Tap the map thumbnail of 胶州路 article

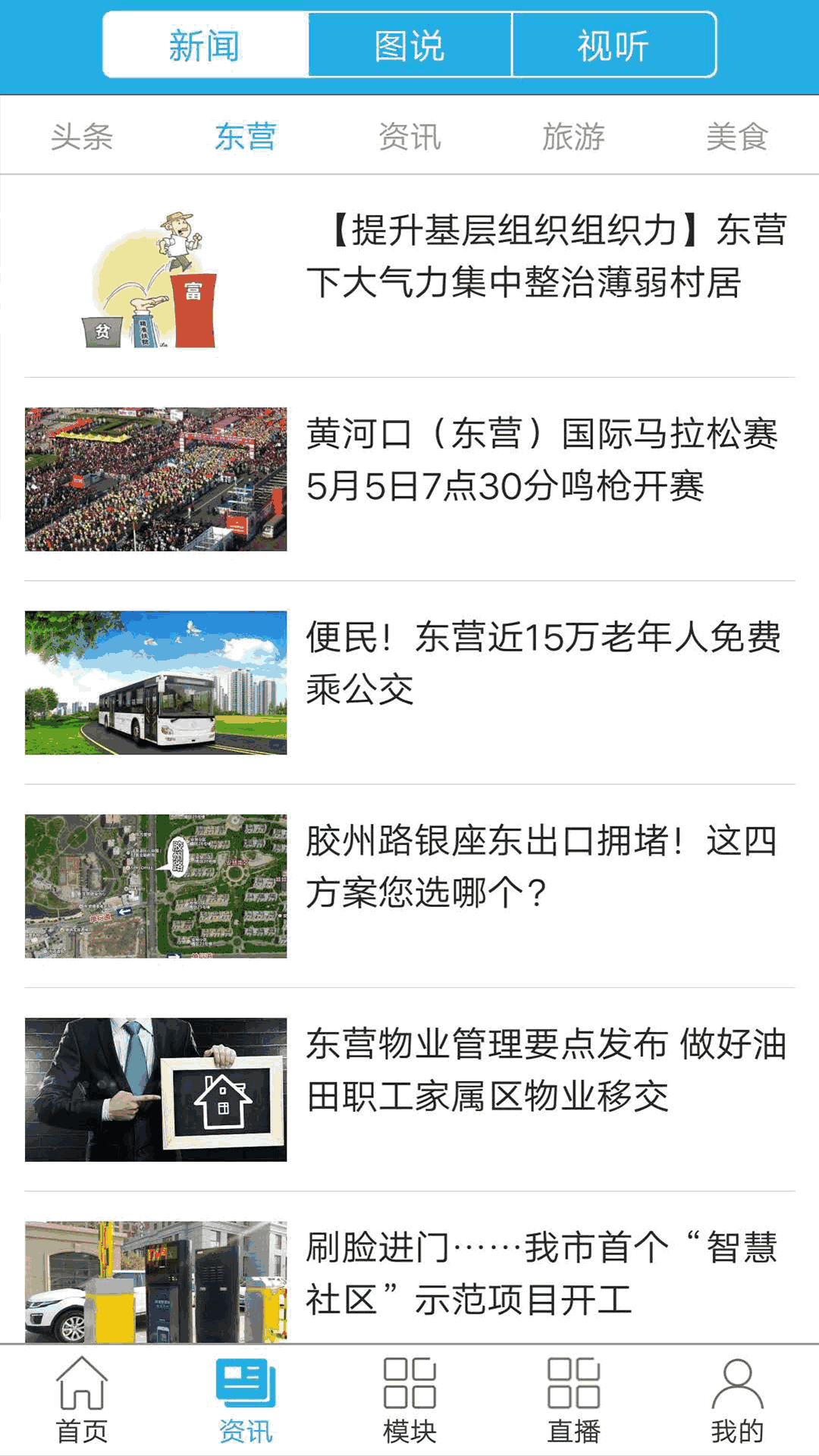[x=155, y=883]
